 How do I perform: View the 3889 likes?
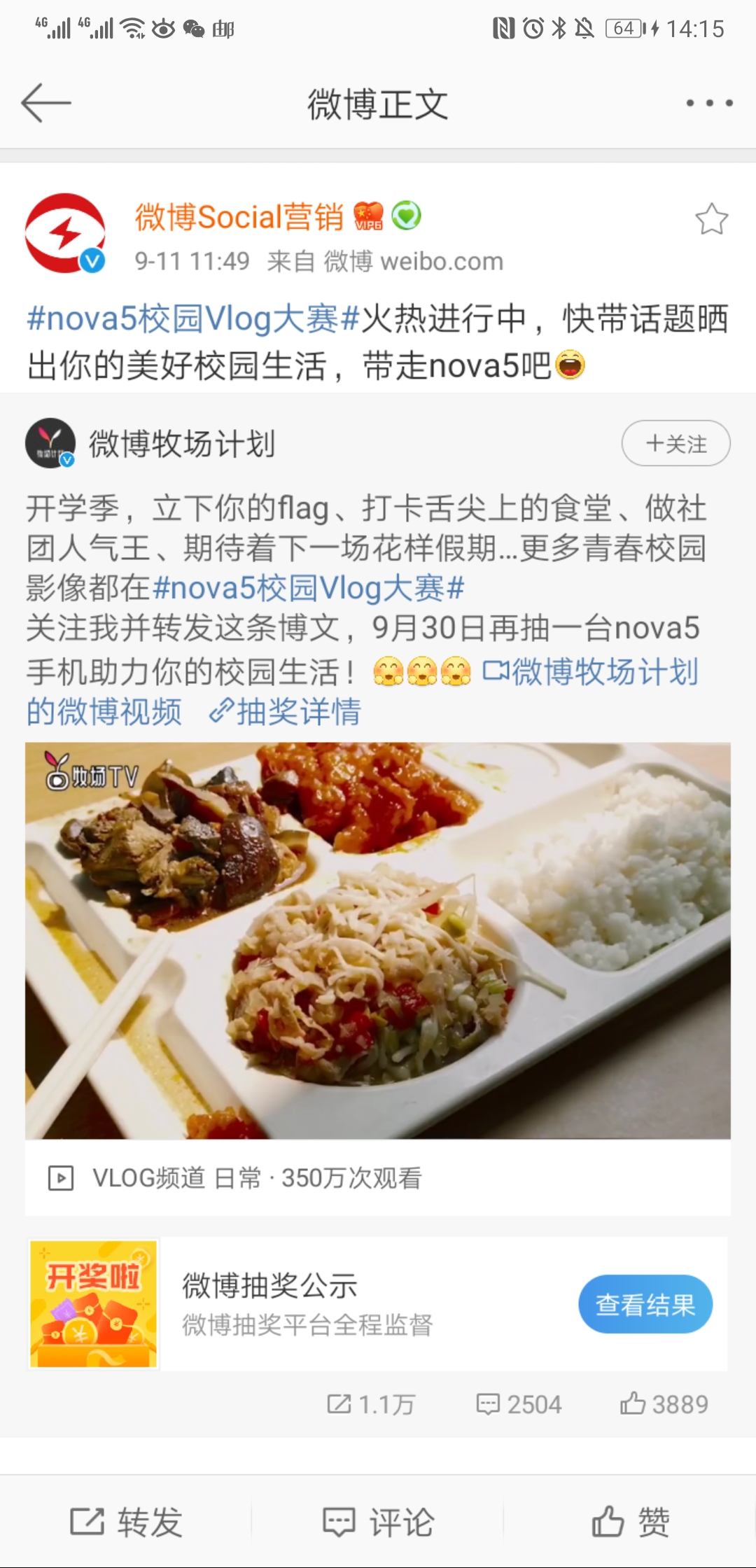tap(664, 1404)
